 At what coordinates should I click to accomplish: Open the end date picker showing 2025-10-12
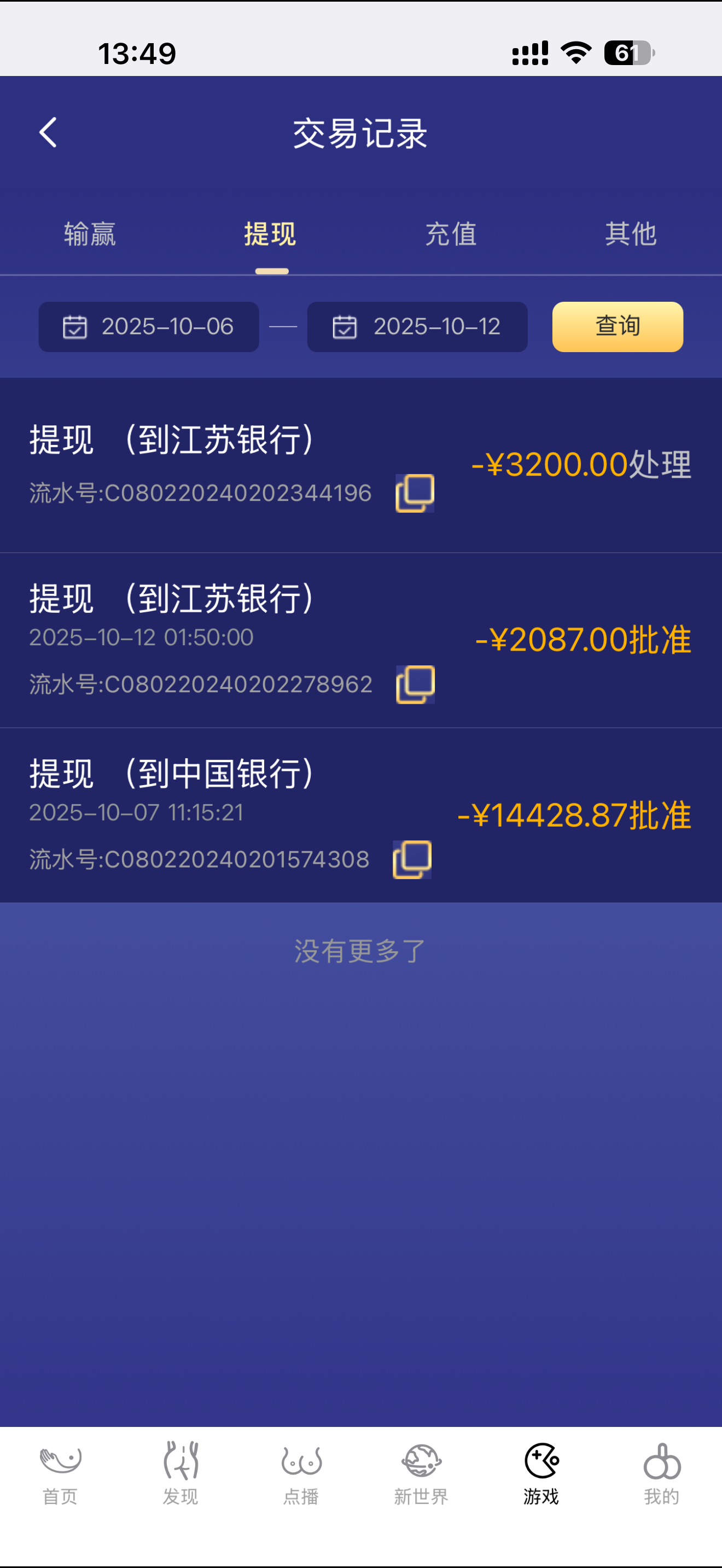coord(418,327)
